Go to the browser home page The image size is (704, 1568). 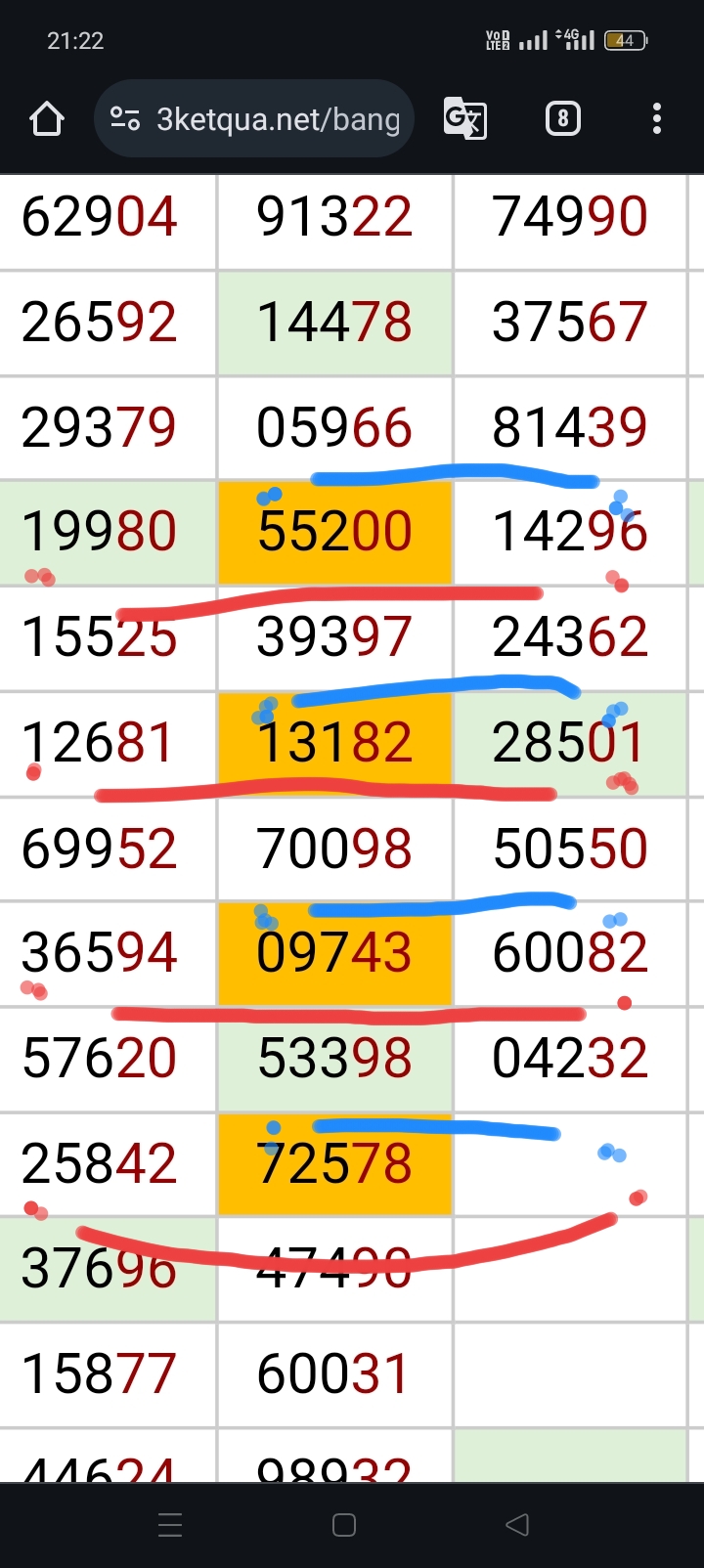47,119
